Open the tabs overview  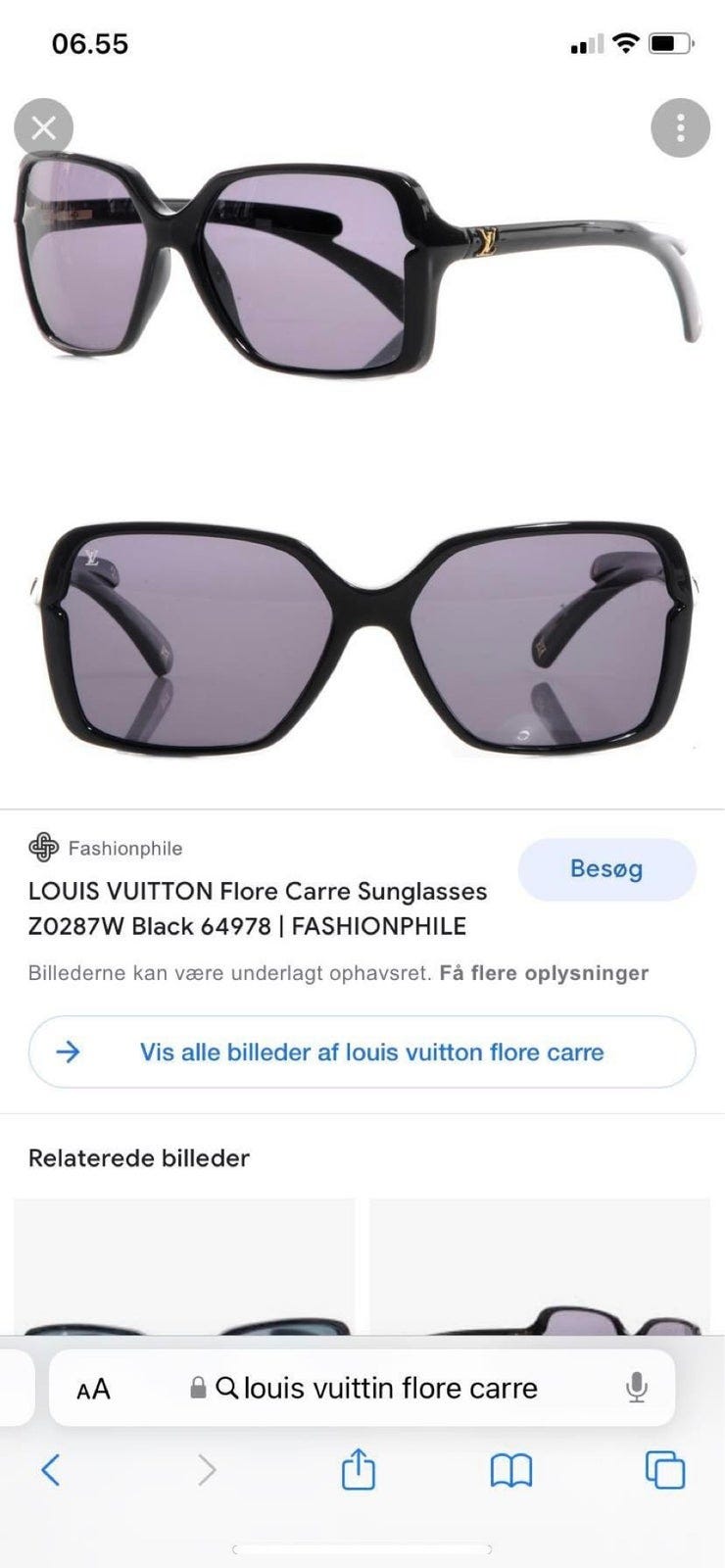[664, 1470]
